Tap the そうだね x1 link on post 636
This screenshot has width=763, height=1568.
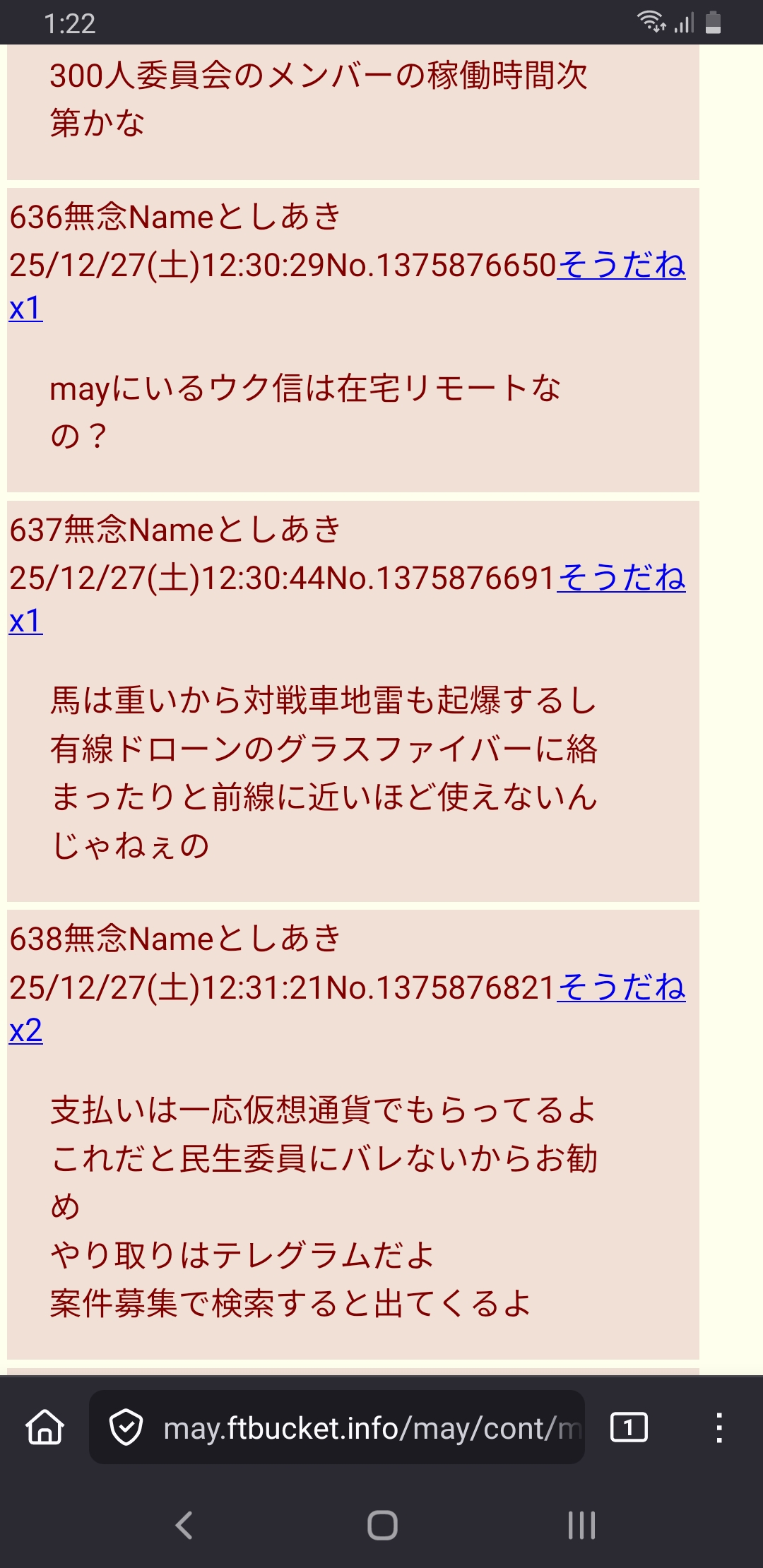pos(620,266)
